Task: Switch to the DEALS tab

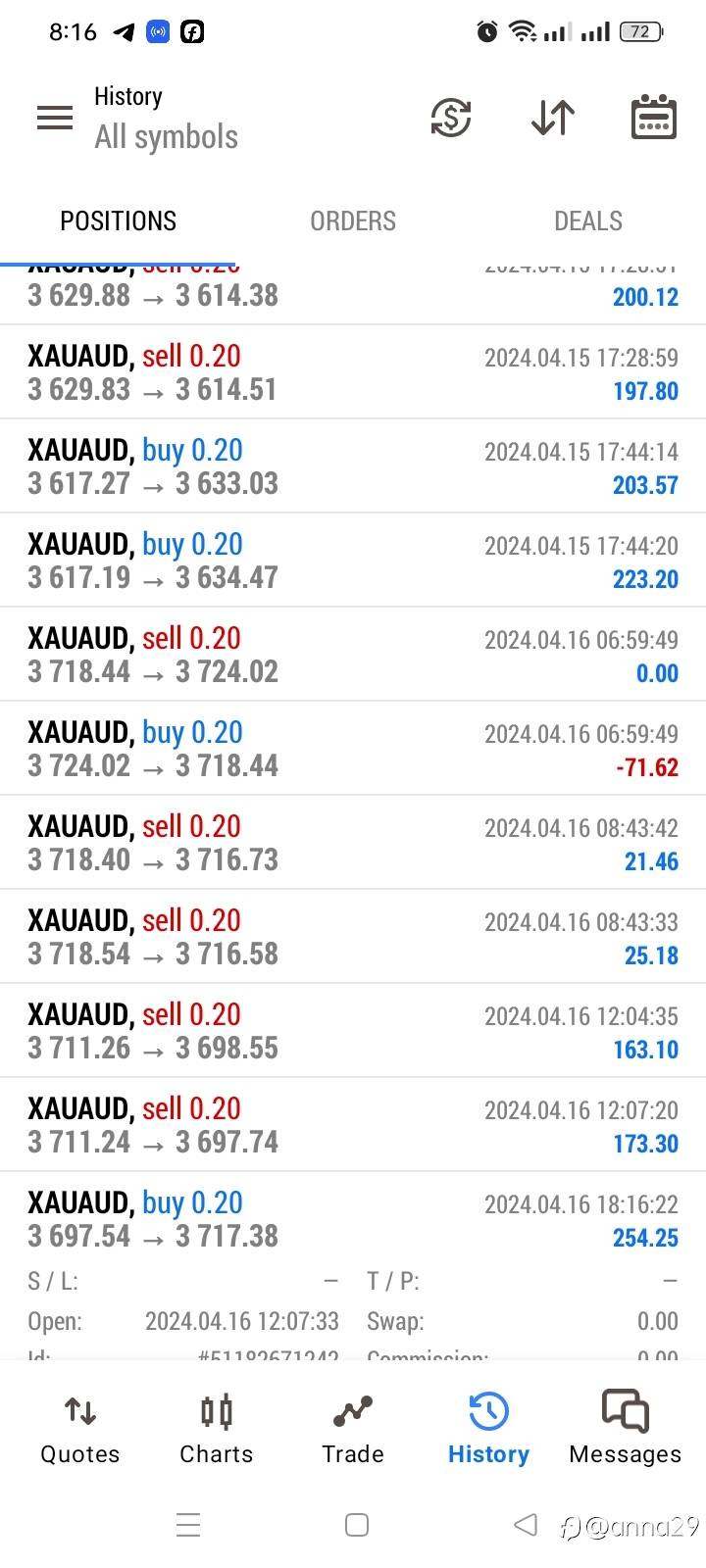Action: [588, 221]
